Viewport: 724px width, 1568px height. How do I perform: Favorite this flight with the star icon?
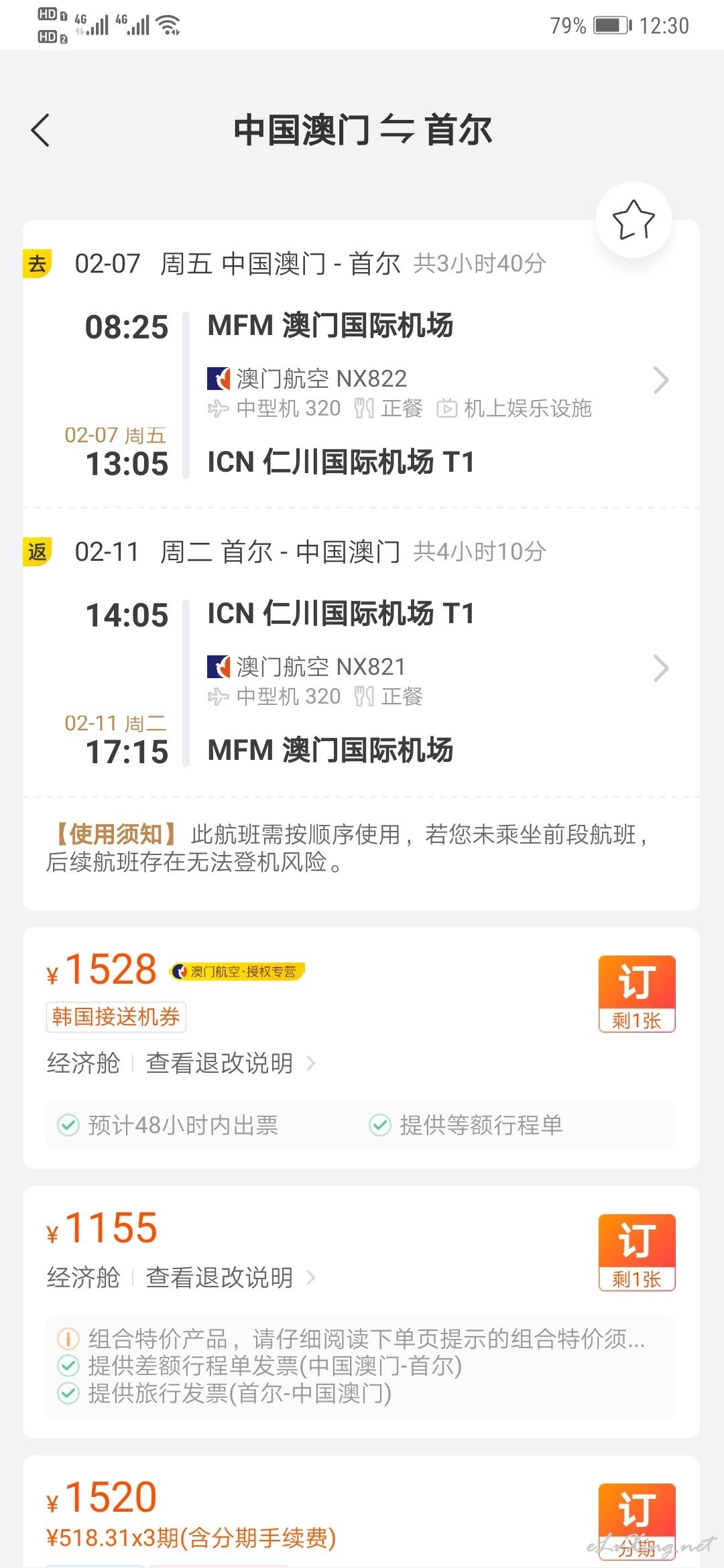[633, 220]
